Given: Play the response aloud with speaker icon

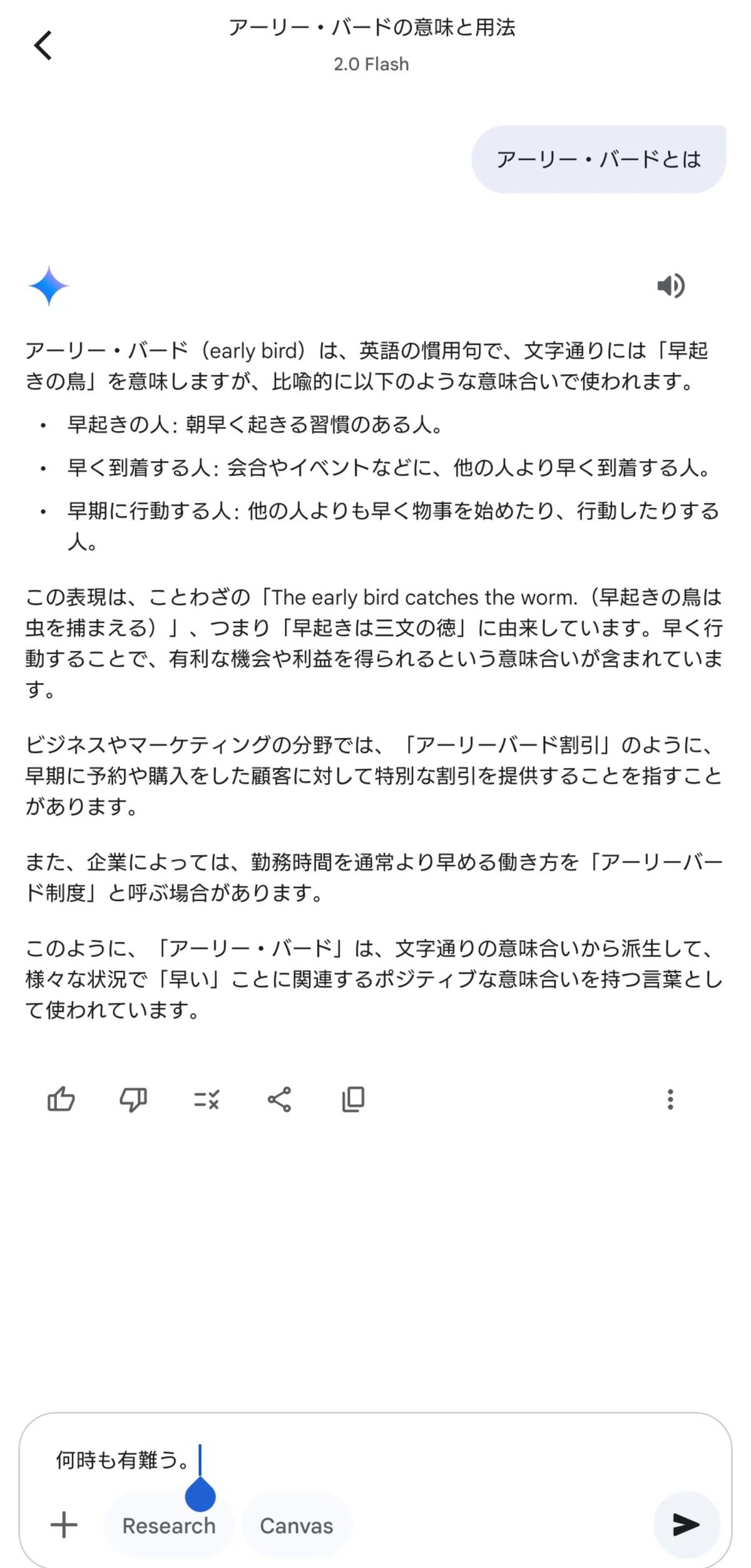Looking at the screenshot, I should coord(670,286).
